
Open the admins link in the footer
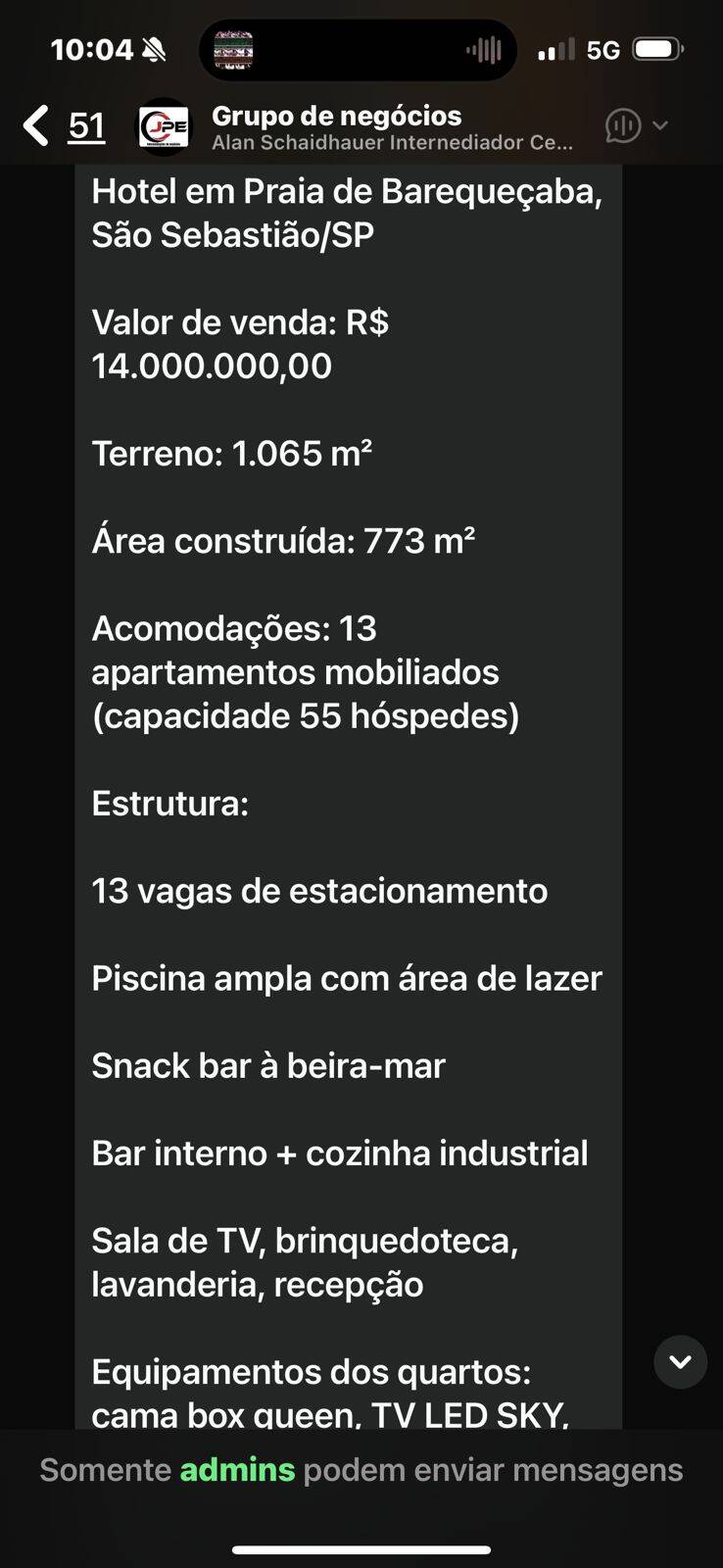(238, 1469)
